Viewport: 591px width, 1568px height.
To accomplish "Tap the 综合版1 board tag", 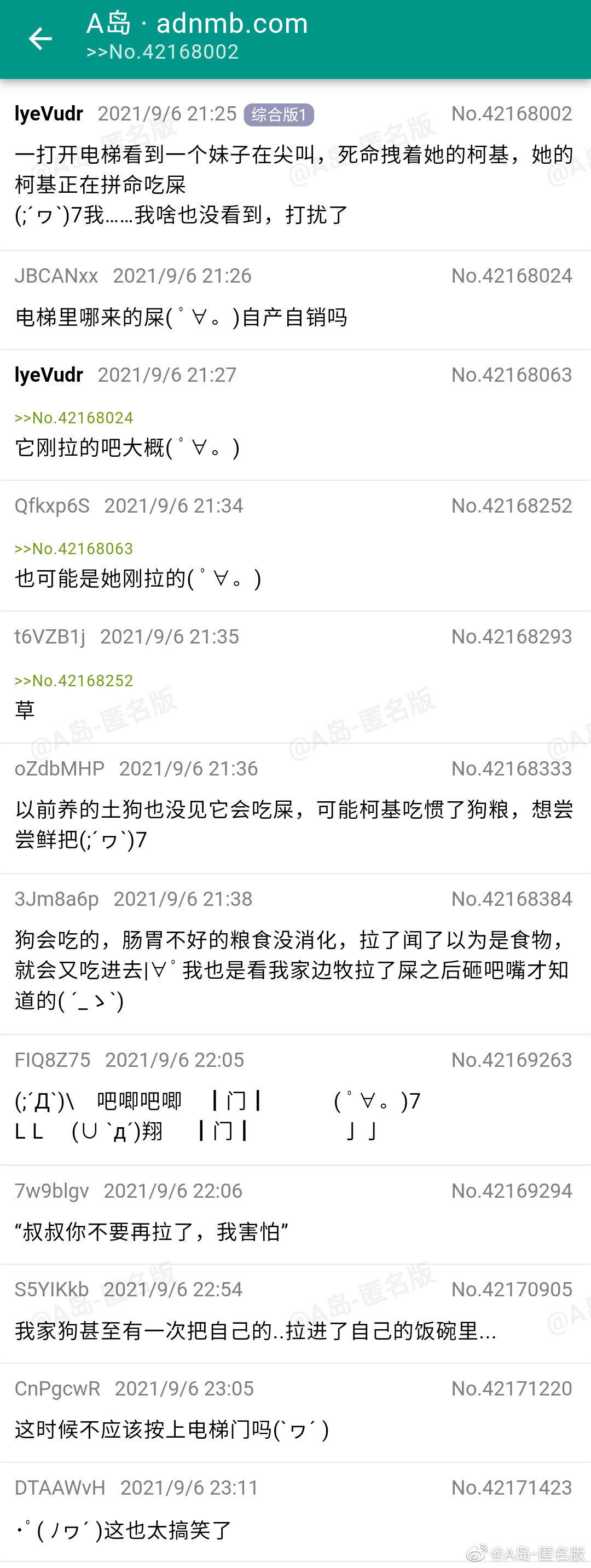I will click(279, 114).
